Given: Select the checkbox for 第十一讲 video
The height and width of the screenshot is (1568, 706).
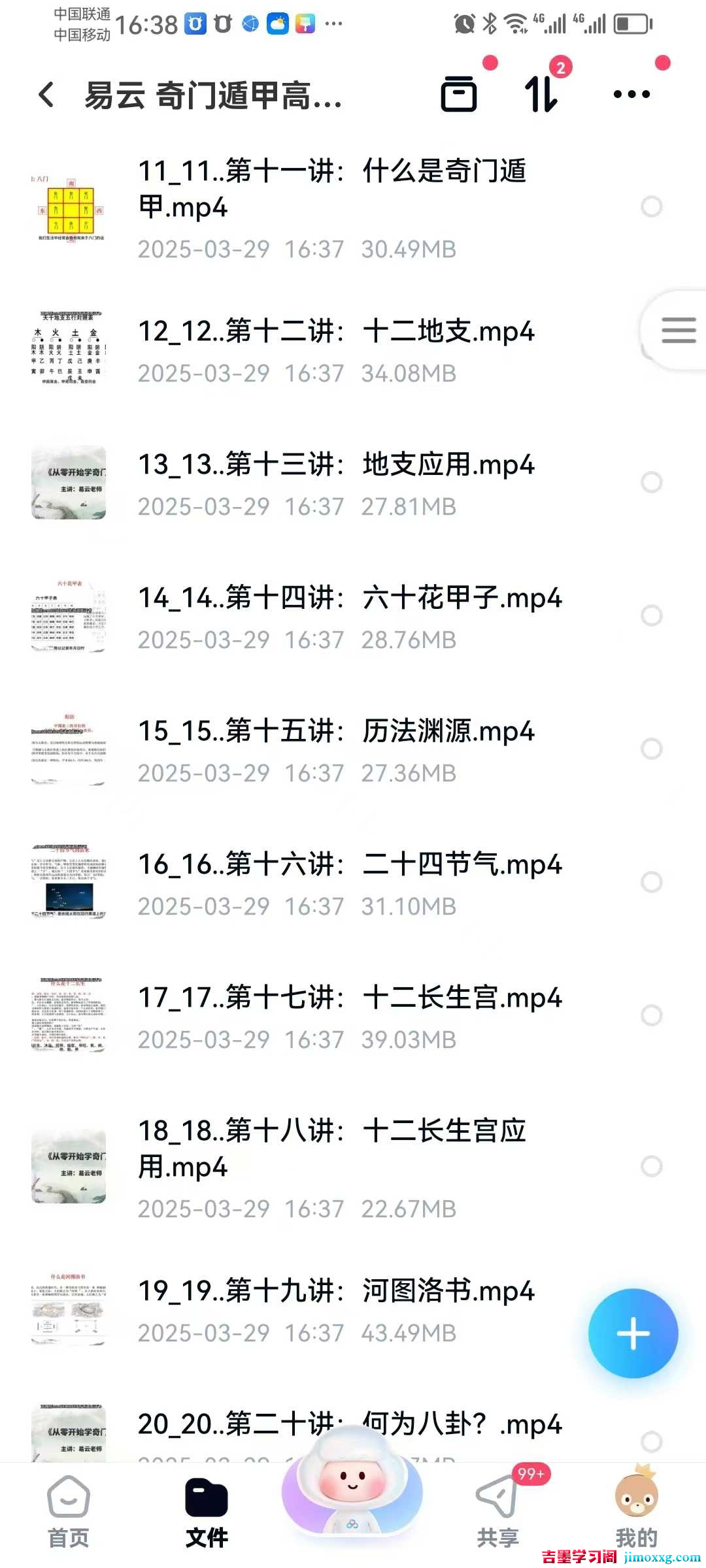Looking at the screenshot, I should pos(650,208).
